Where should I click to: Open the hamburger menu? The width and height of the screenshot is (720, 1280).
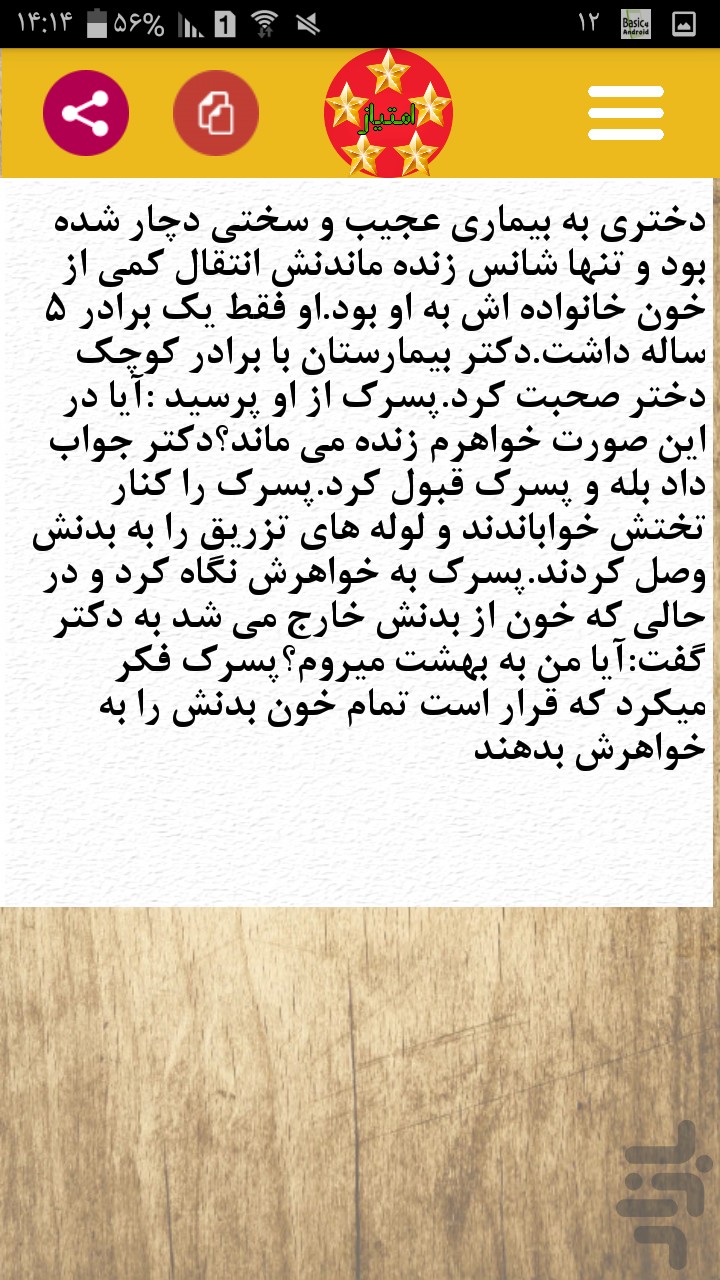point(626,113)
